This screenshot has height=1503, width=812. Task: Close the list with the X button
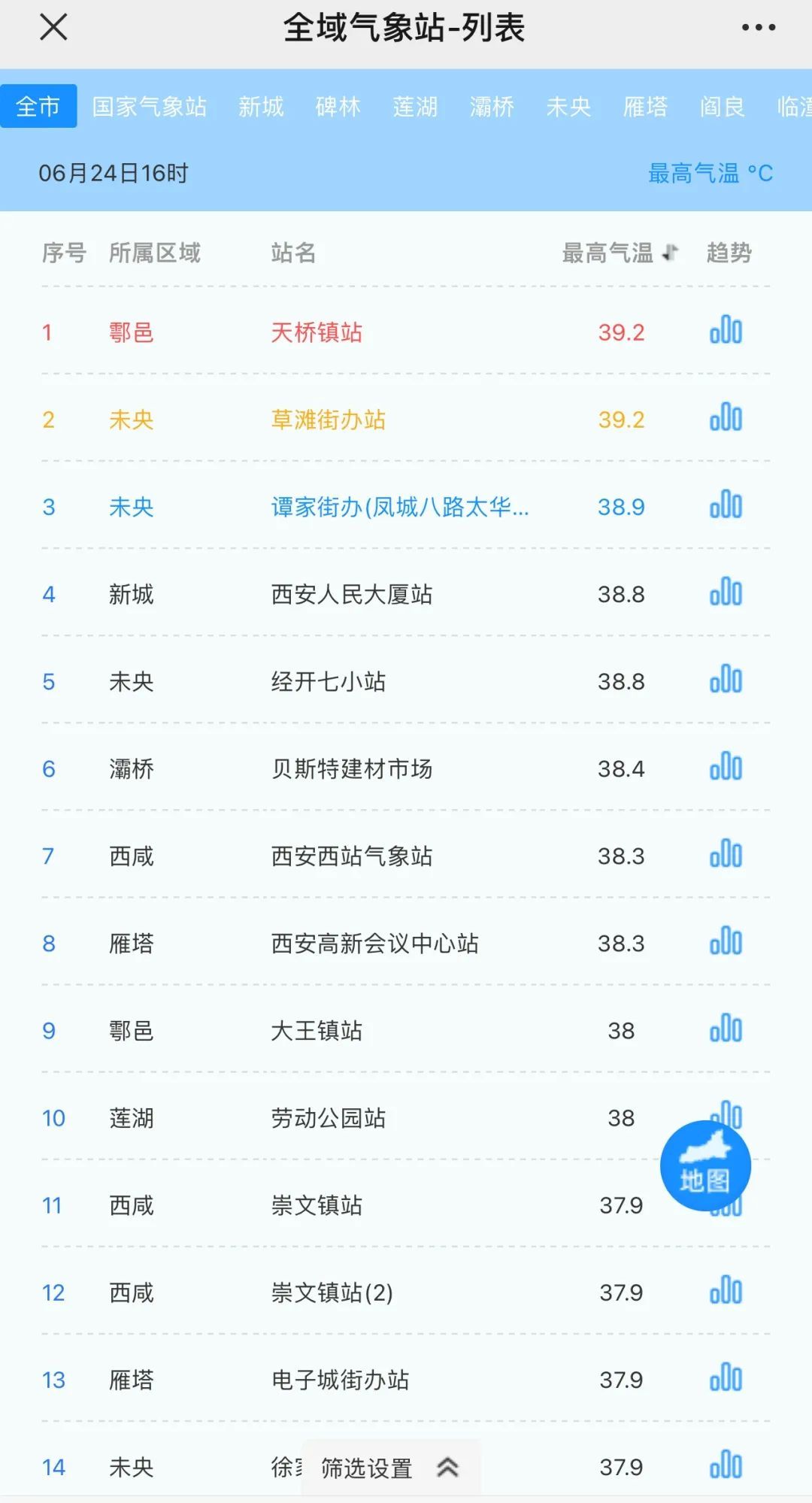[x=53, y=28]
